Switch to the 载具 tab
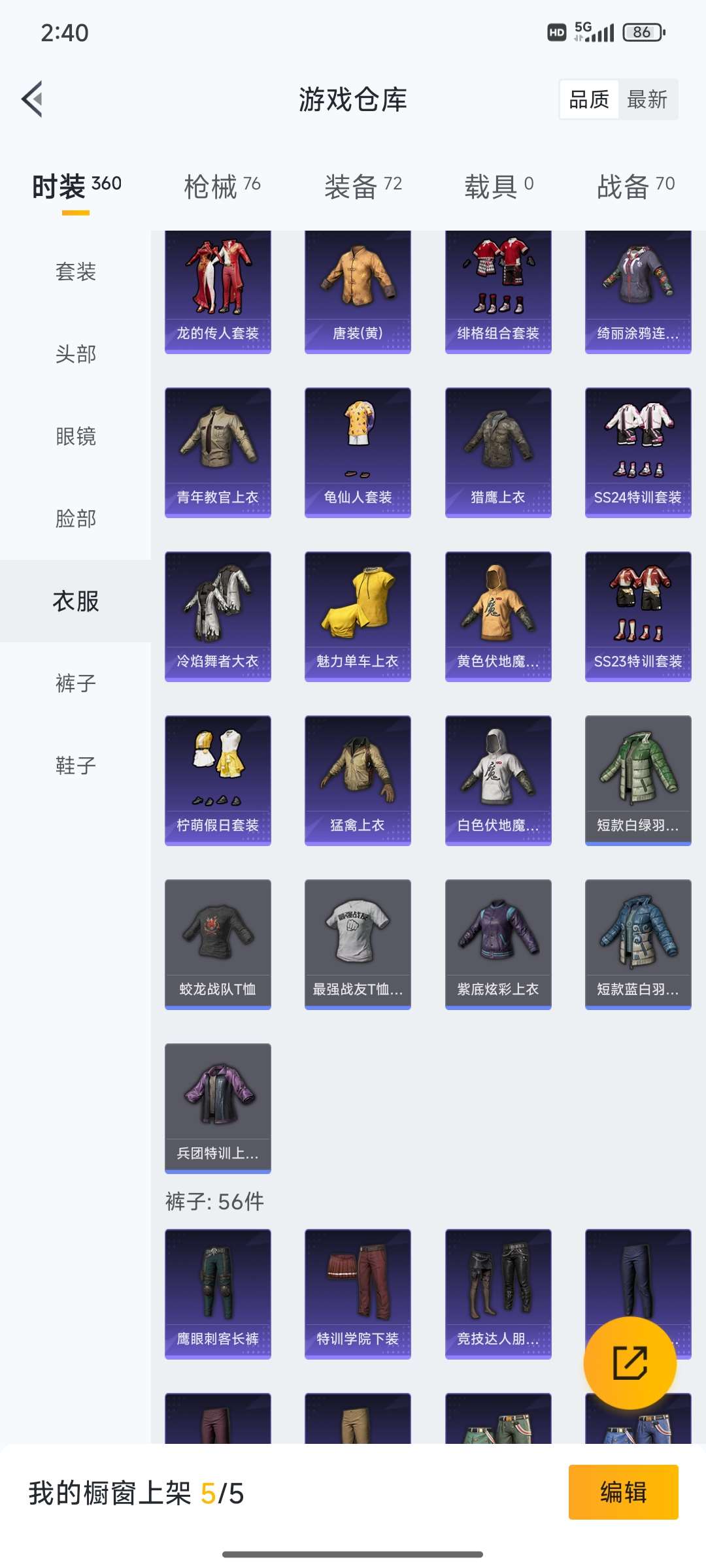 click(499, 187)
